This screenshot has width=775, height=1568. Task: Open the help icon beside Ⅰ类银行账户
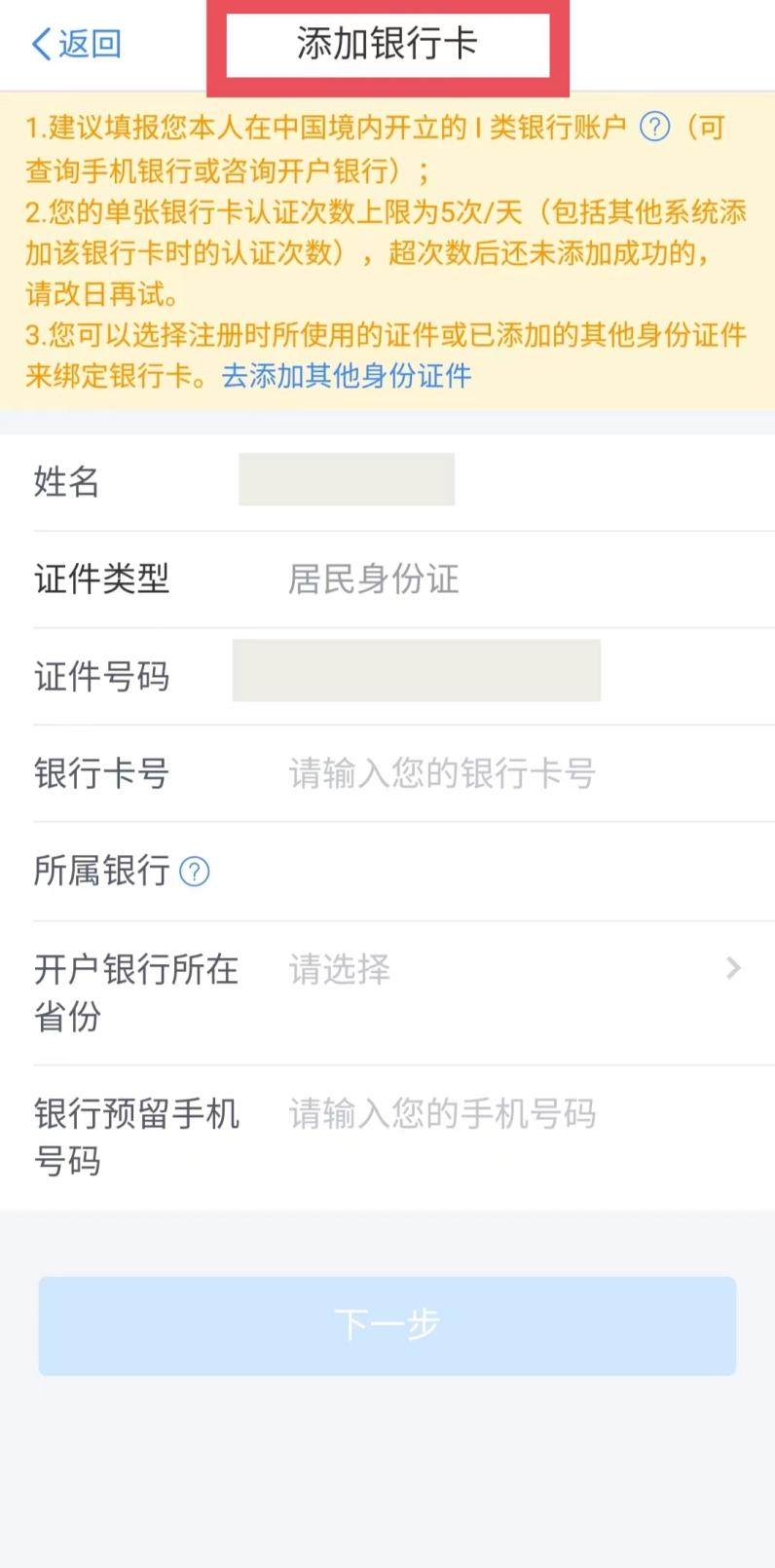click(655, 127)
